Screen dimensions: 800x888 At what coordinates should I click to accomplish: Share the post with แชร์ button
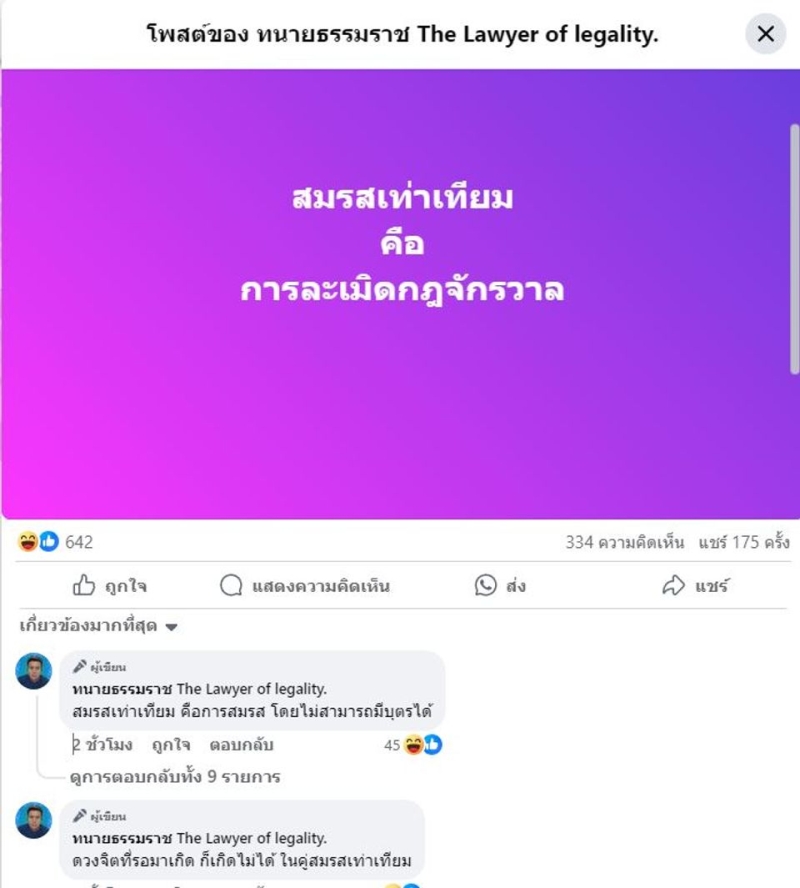(696, 586)
